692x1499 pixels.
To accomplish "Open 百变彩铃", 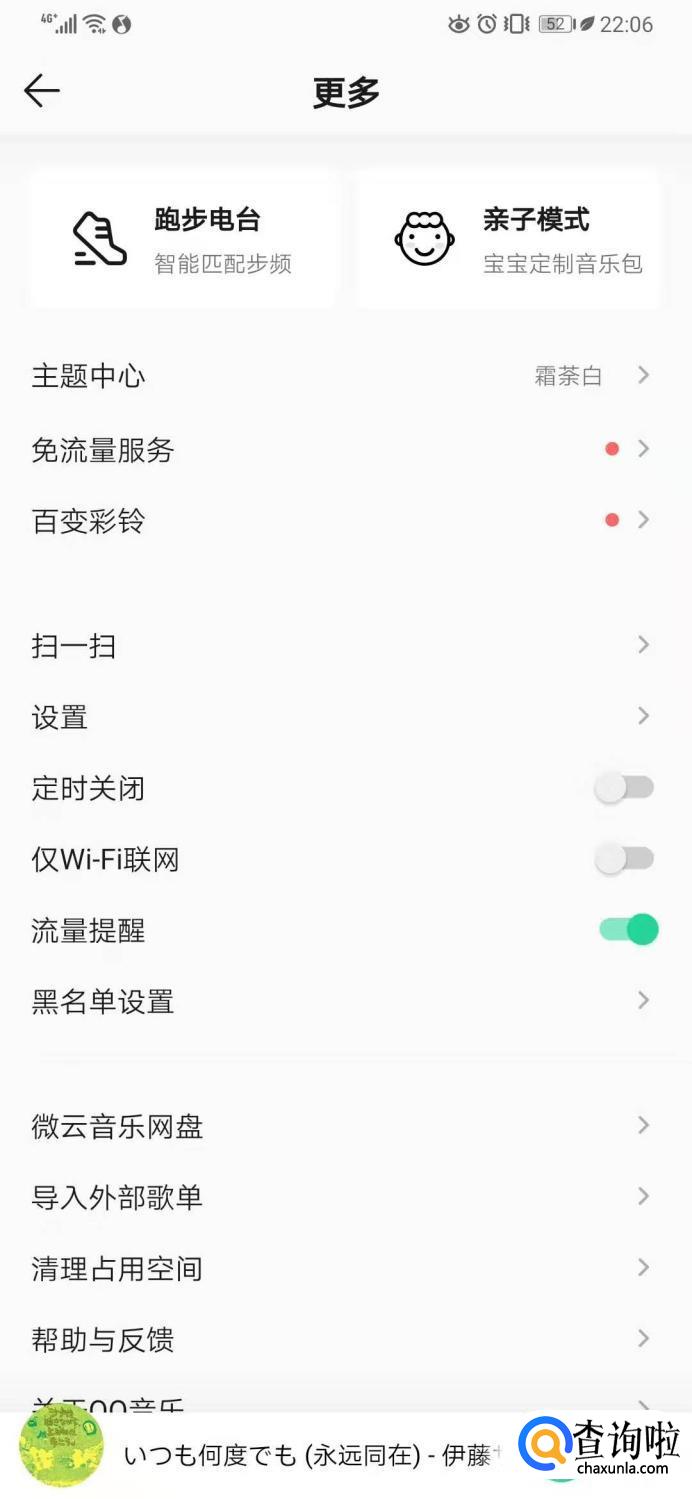I will 340,521.
